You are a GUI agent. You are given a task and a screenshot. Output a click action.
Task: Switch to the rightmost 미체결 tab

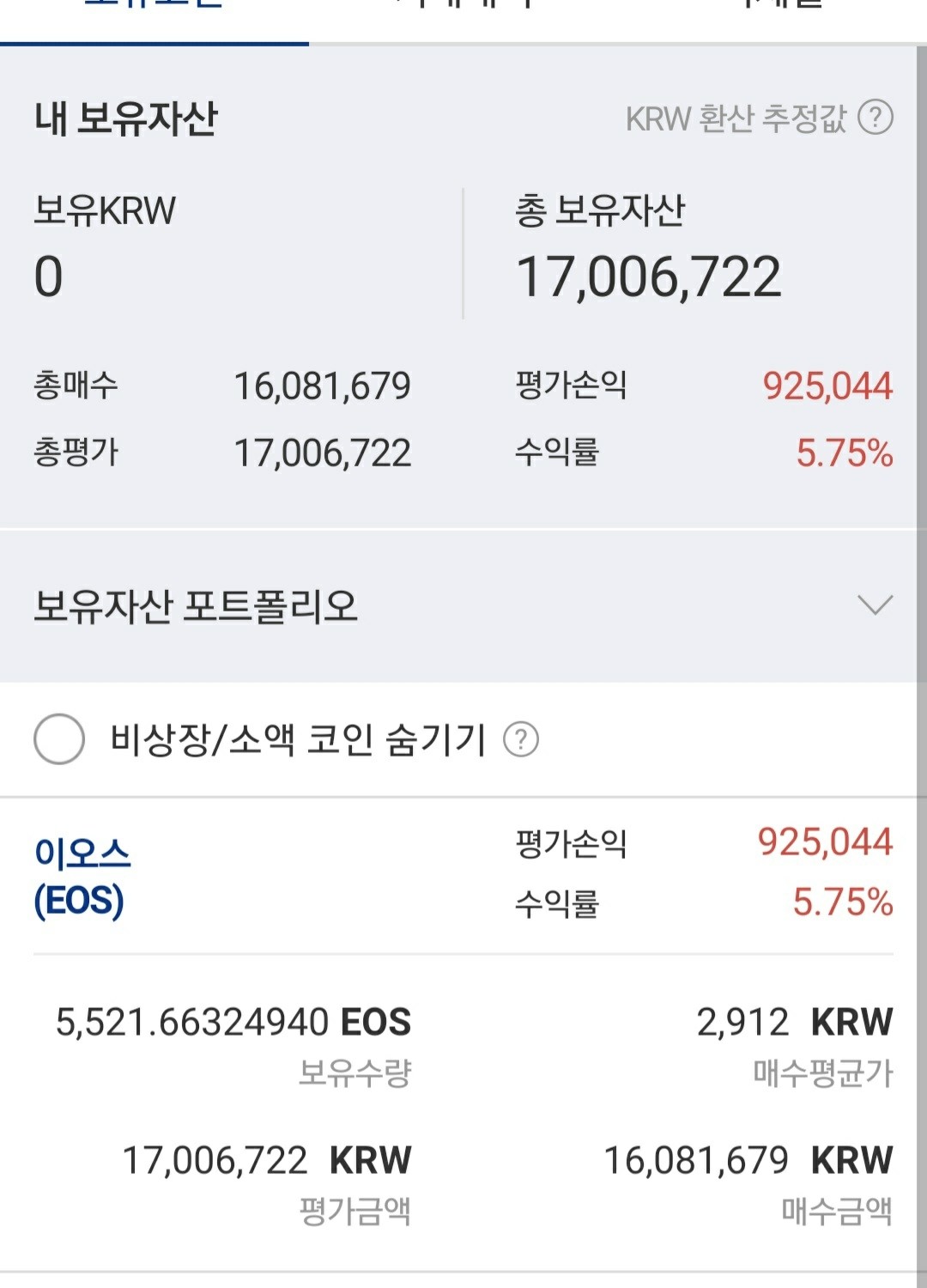click(x=772, y=9)
